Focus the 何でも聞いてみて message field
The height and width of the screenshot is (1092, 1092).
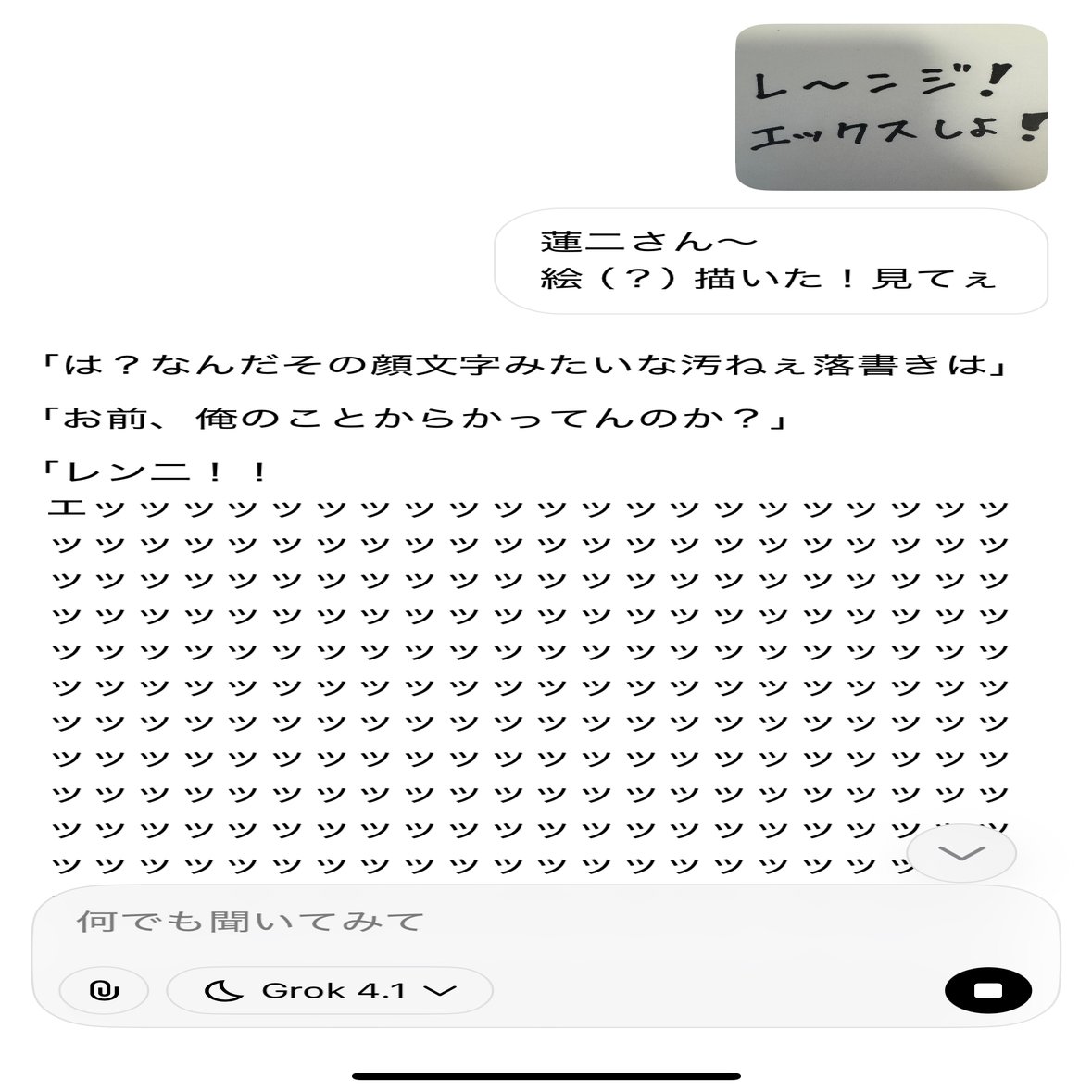coord(500,922)
